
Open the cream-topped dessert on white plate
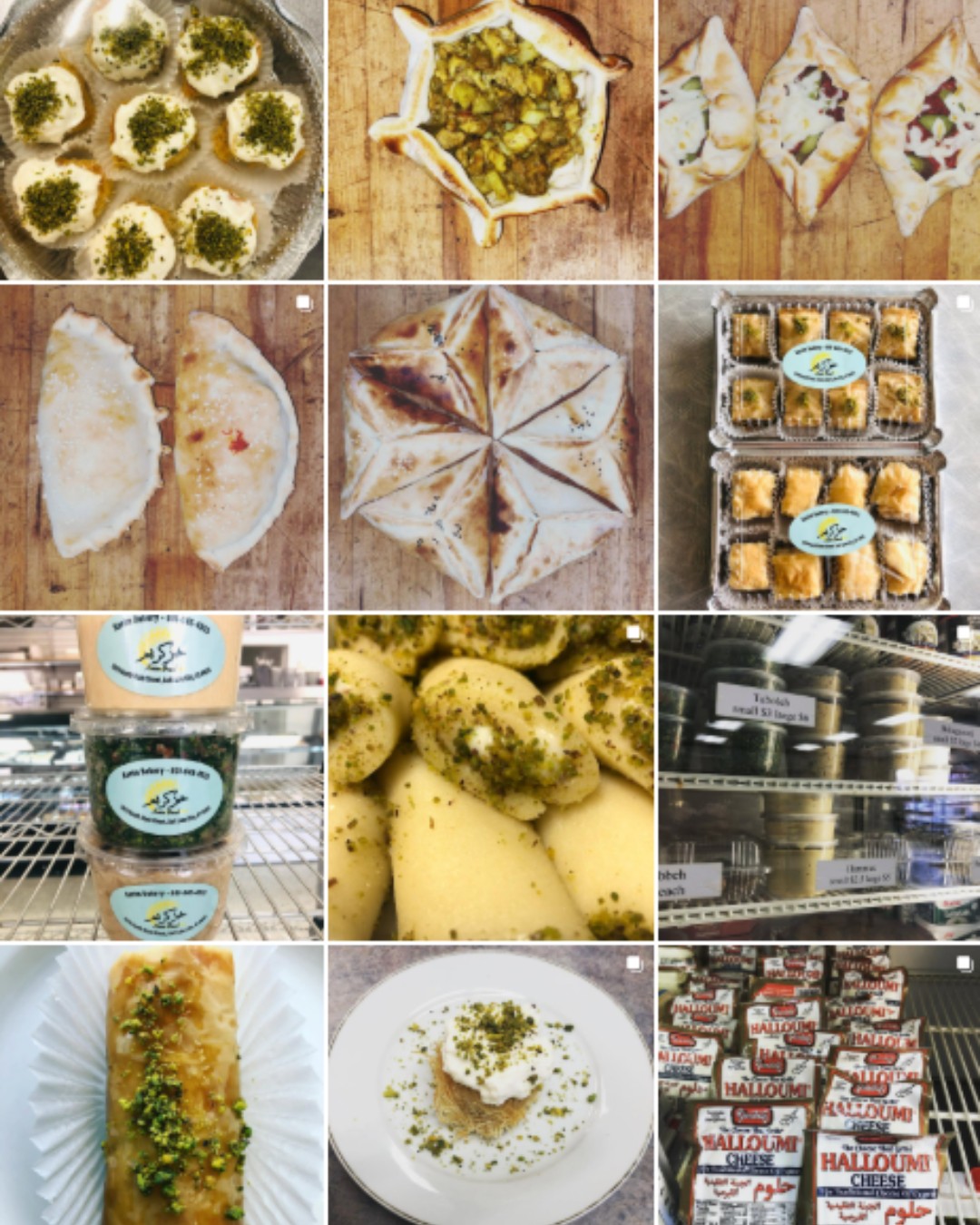pyautogui.click(x=490, y=1085)
